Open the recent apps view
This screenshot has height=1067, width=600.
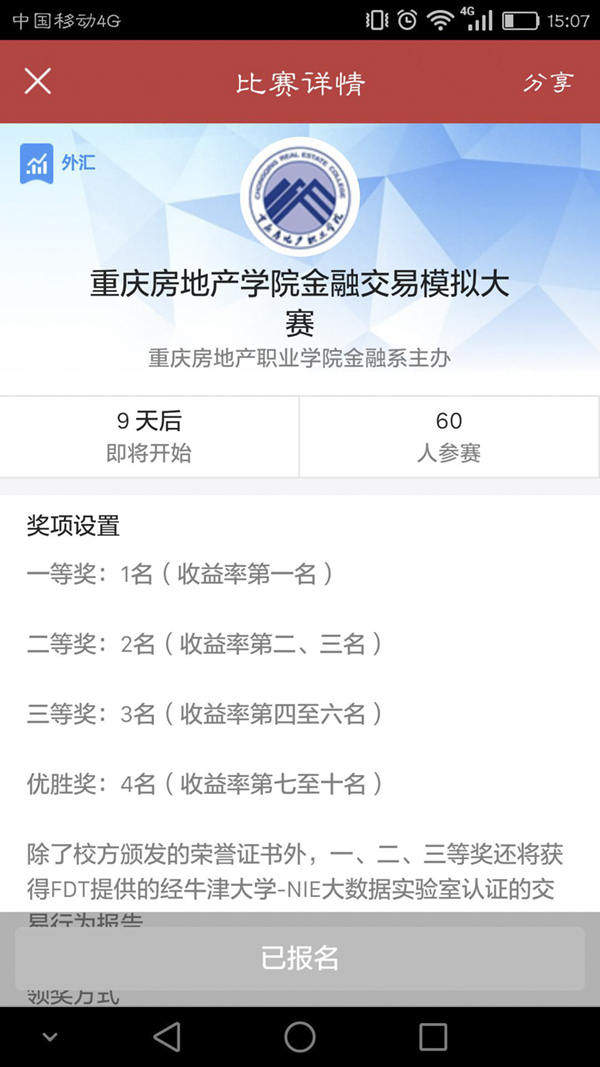click(433, 1036)
